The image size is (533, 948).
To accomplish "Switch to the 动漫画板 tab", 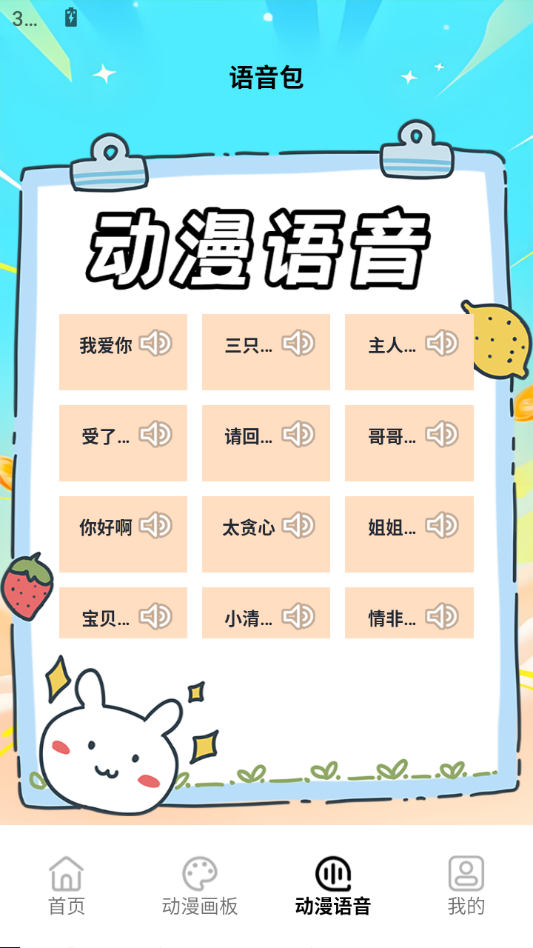I will tap(199, 886).
